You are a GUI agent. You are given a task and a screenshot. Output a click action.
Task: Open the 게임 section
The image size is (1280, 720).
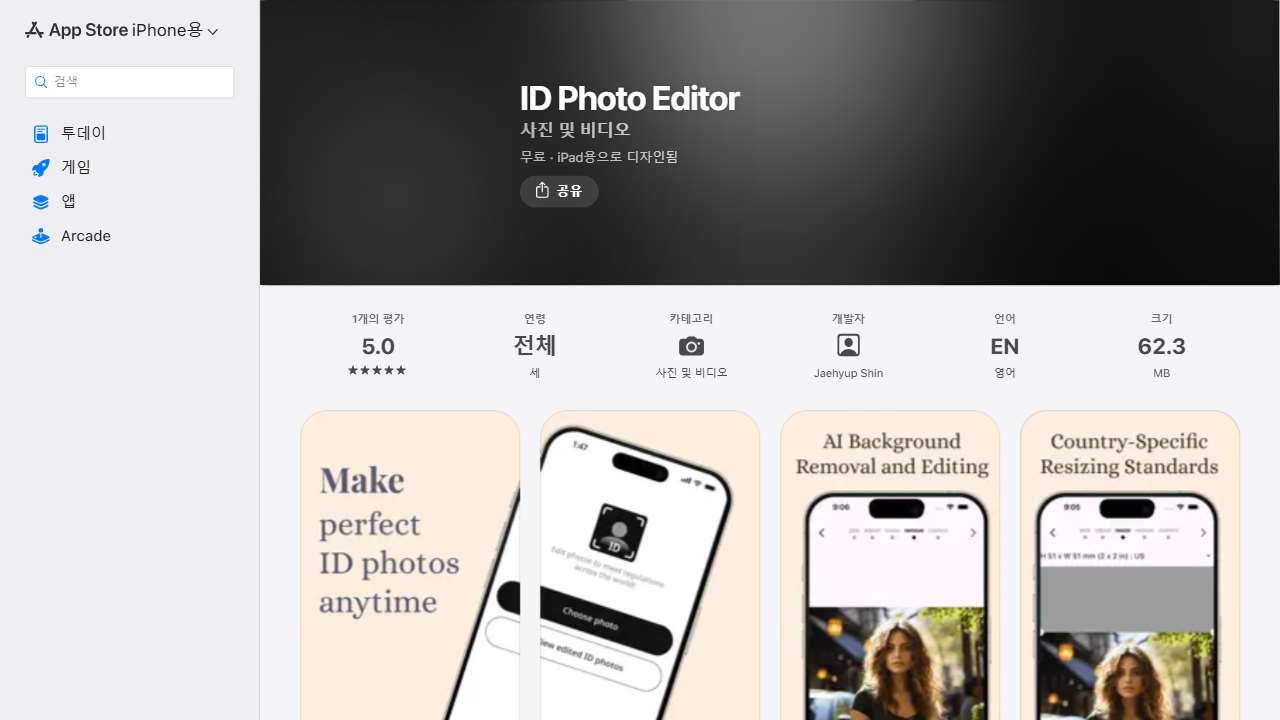tap(76, 167)
